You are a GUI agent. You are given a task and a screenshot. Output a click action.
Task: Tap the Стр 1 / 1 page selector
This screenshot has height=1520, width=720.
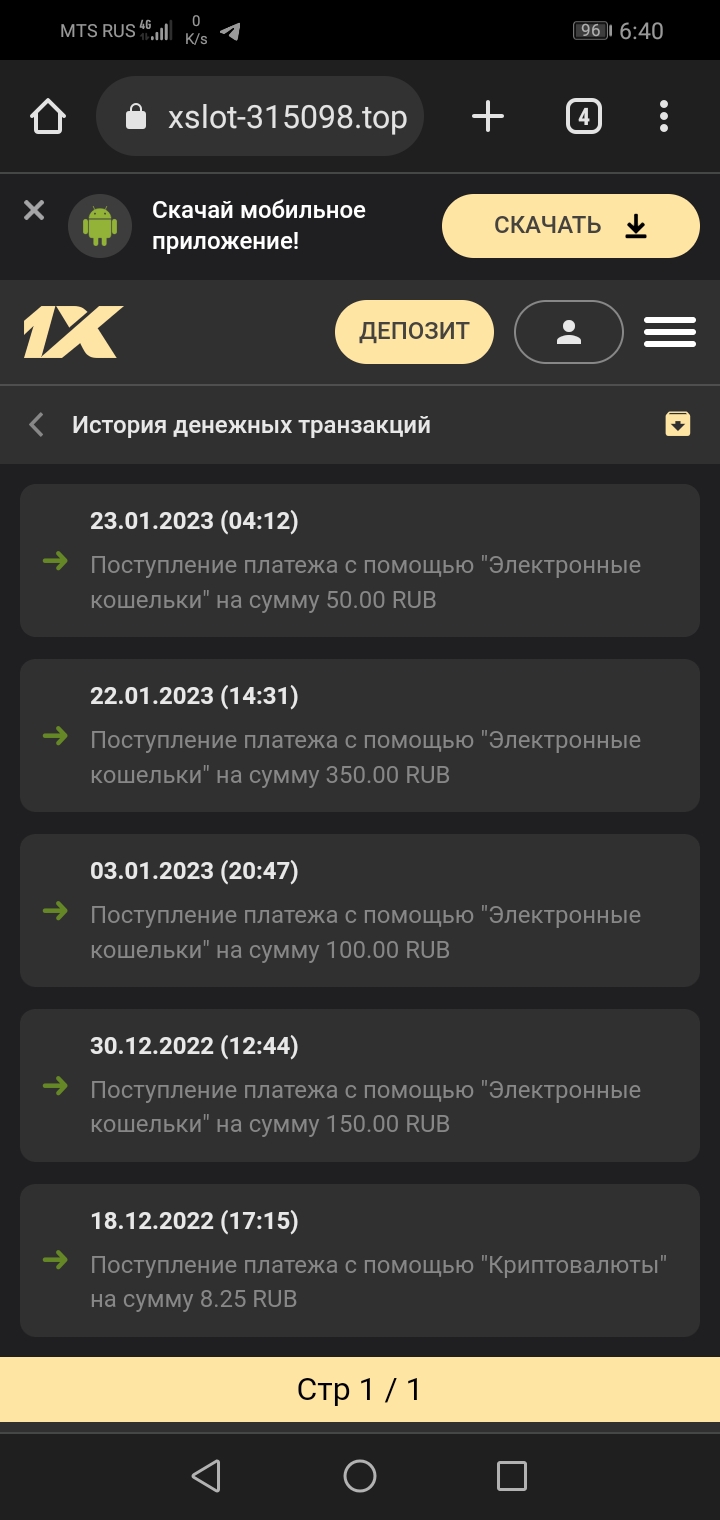(360, 1390)
